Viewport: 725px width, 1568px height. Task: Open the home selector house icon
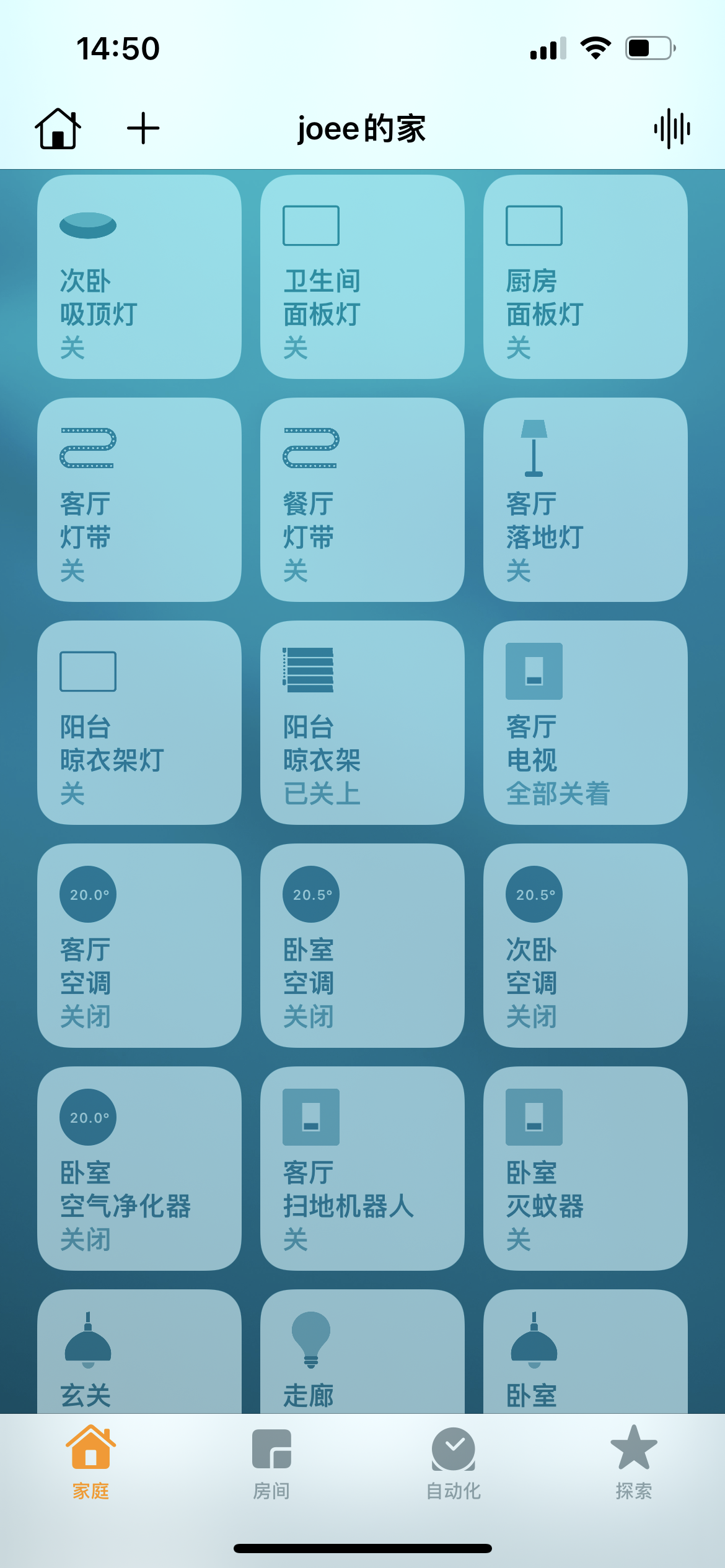tap(58, 129)
